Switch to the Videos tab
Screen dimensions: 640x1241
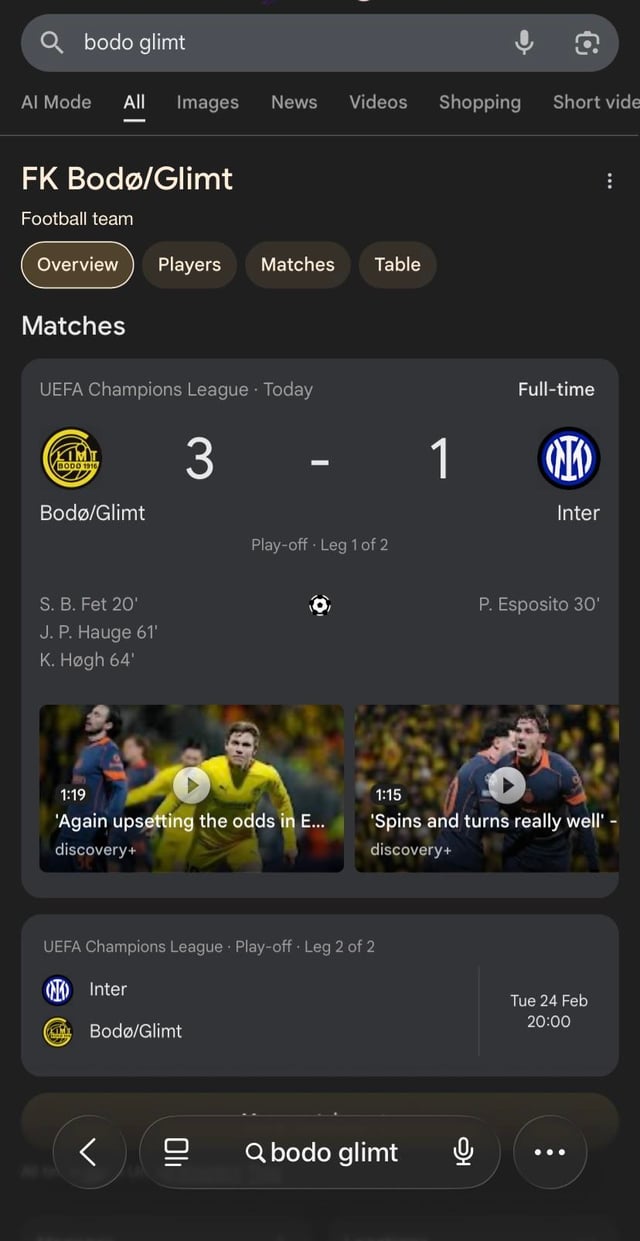[378, 102]
